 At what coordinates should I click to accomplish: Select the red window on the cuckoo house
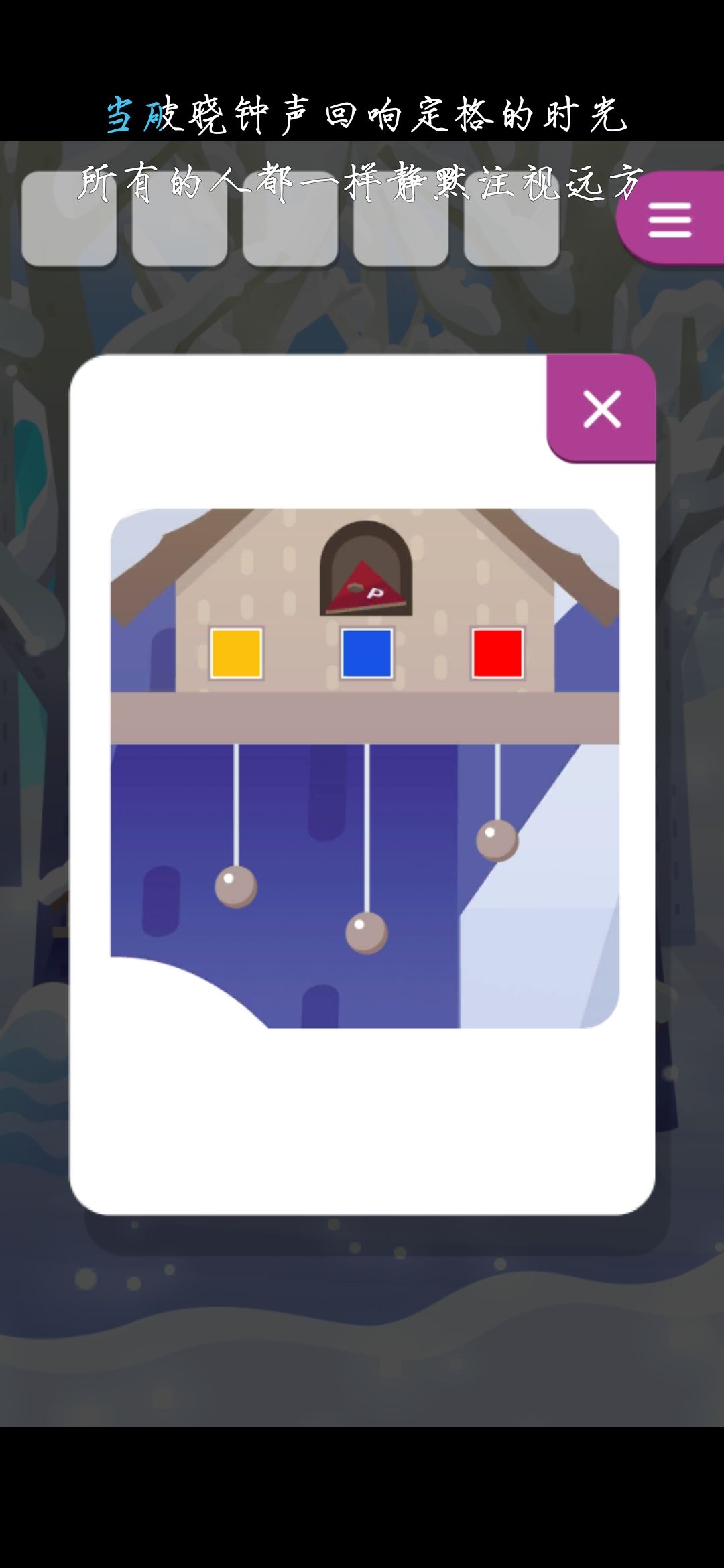(x=496, y=652)
